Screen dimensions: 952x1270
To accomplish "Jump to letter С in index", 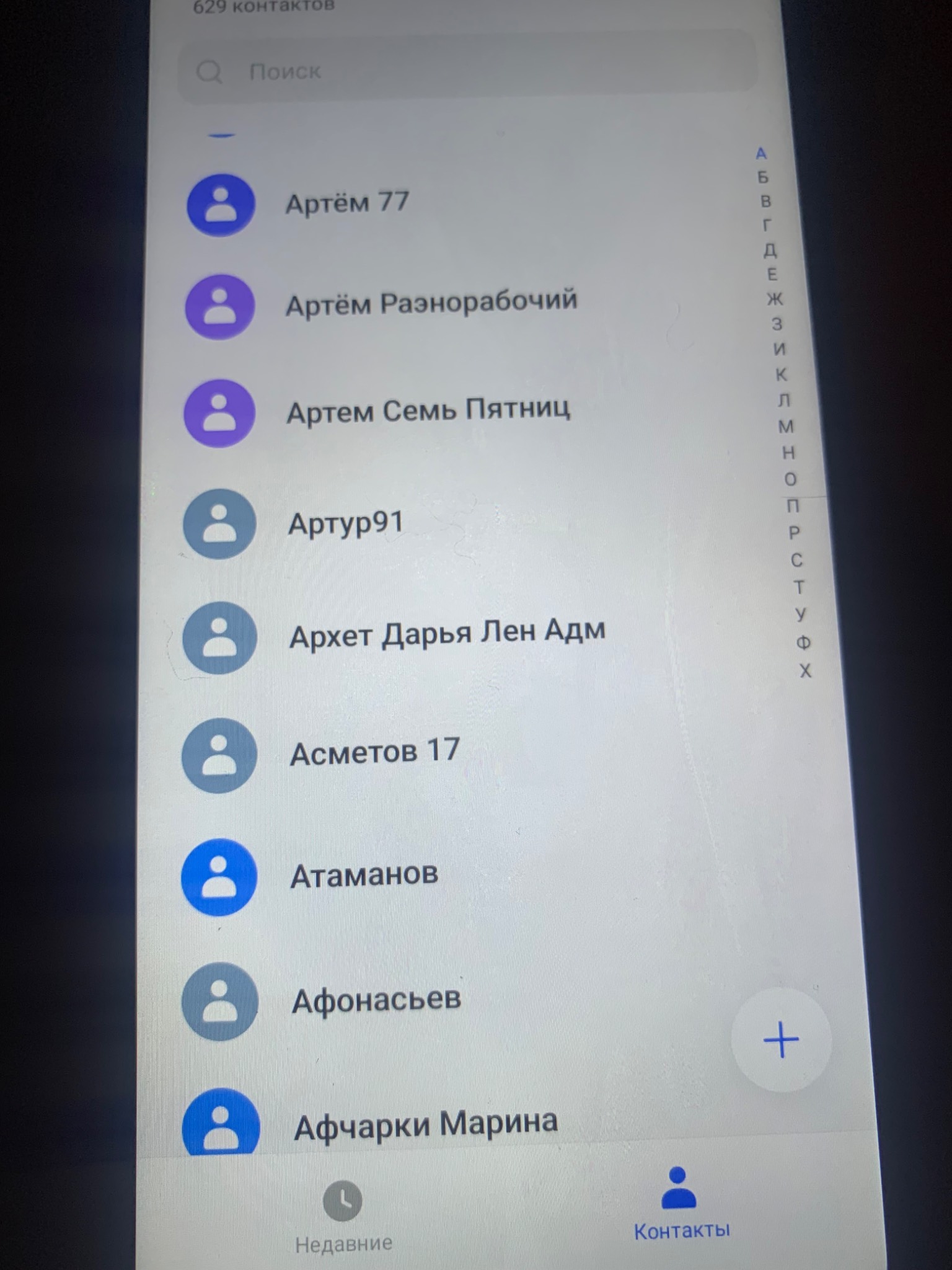I will tap(796, 561).
